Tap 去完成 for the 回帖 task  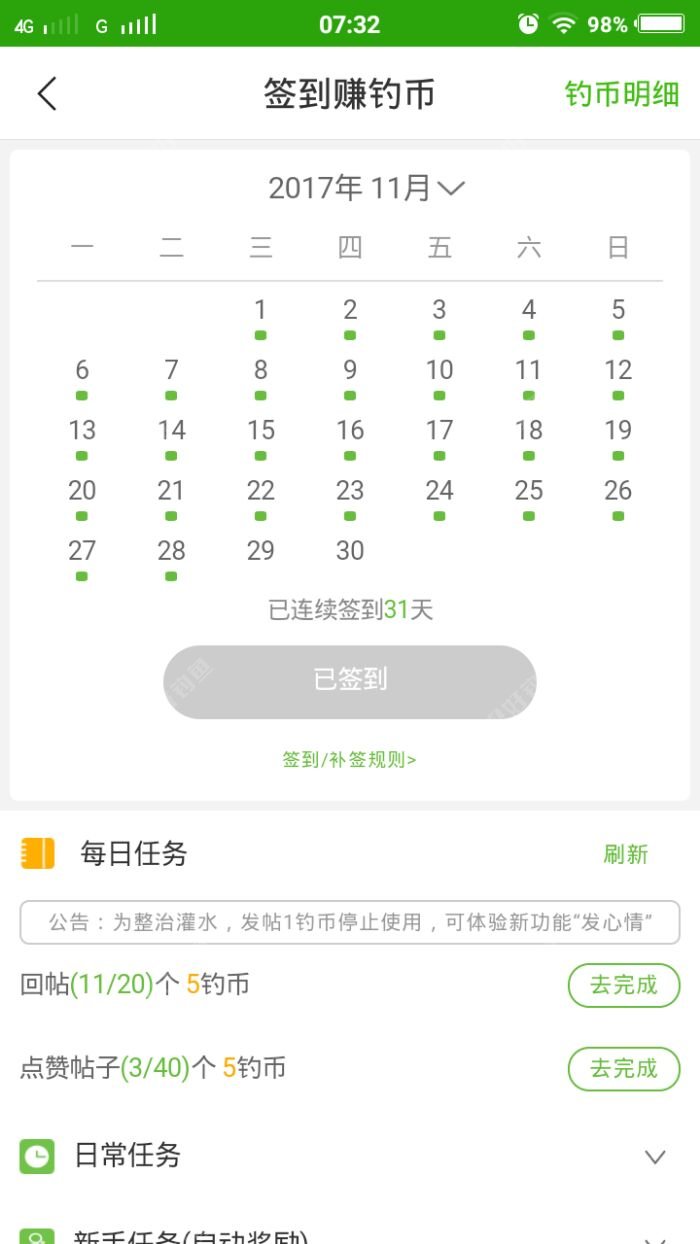pos(623,985)
